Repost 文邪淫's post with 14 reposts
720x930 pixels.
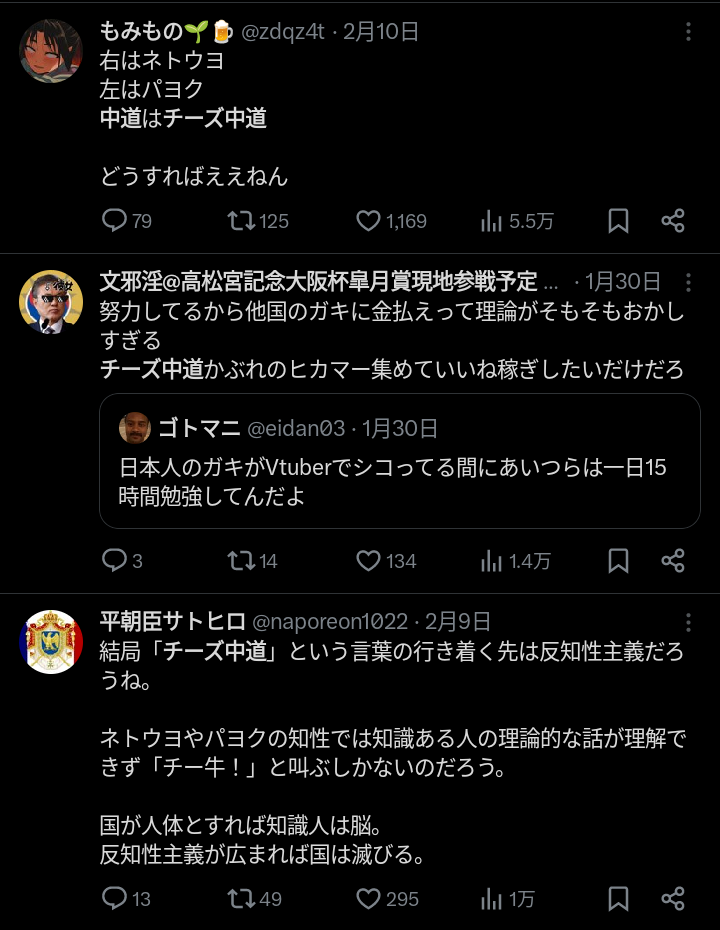click(241, 561)
